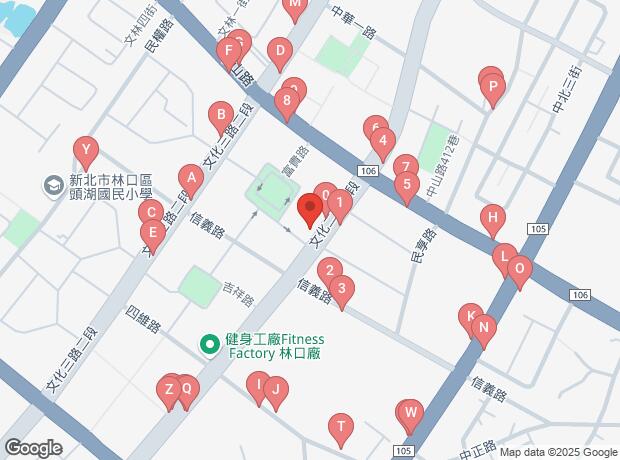
Task: Open map marker B
Action: click(220, 116)
